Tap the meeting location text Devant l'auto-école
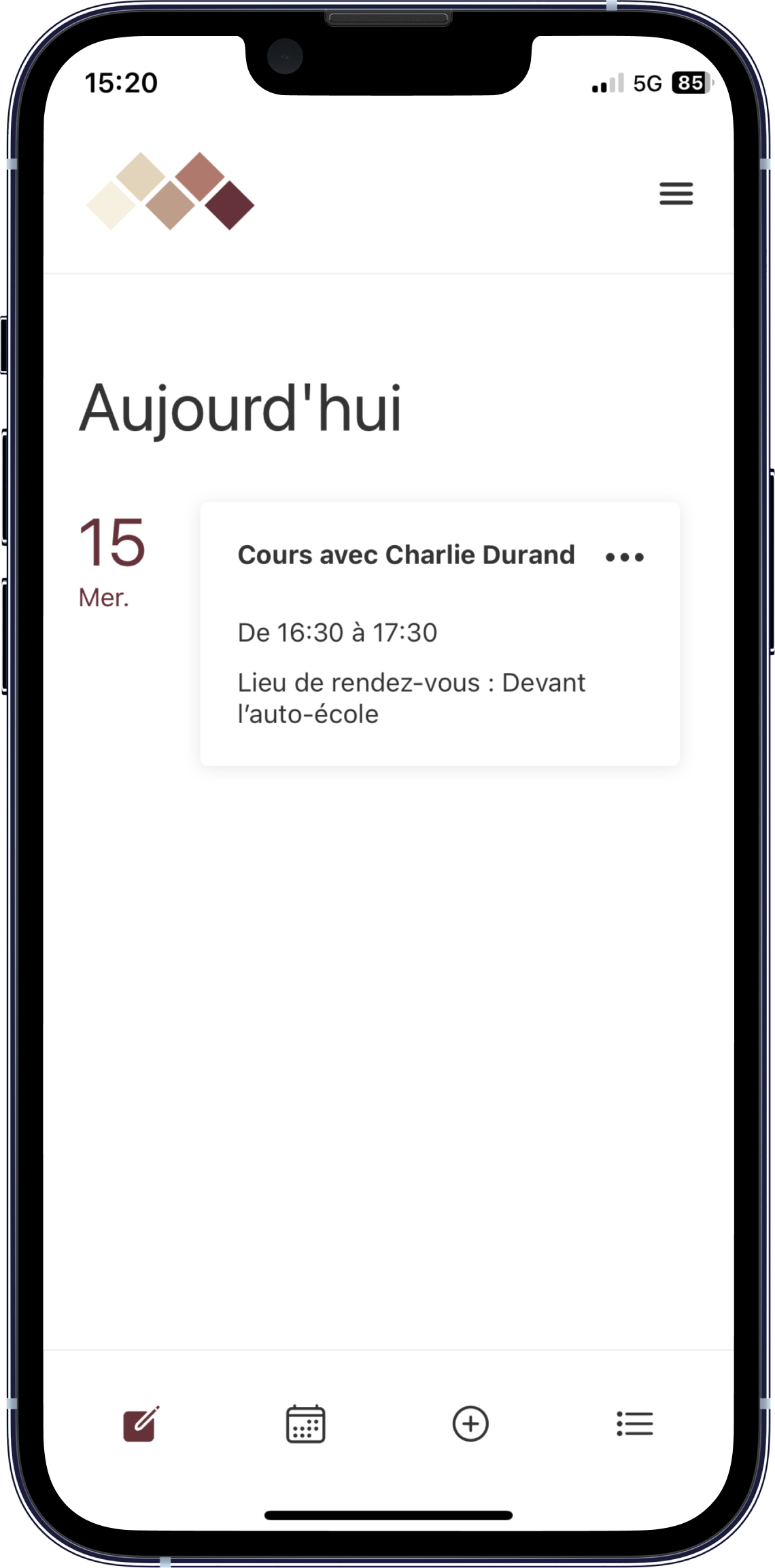This screenshot has width=775, height=1568. coord(412,698)
